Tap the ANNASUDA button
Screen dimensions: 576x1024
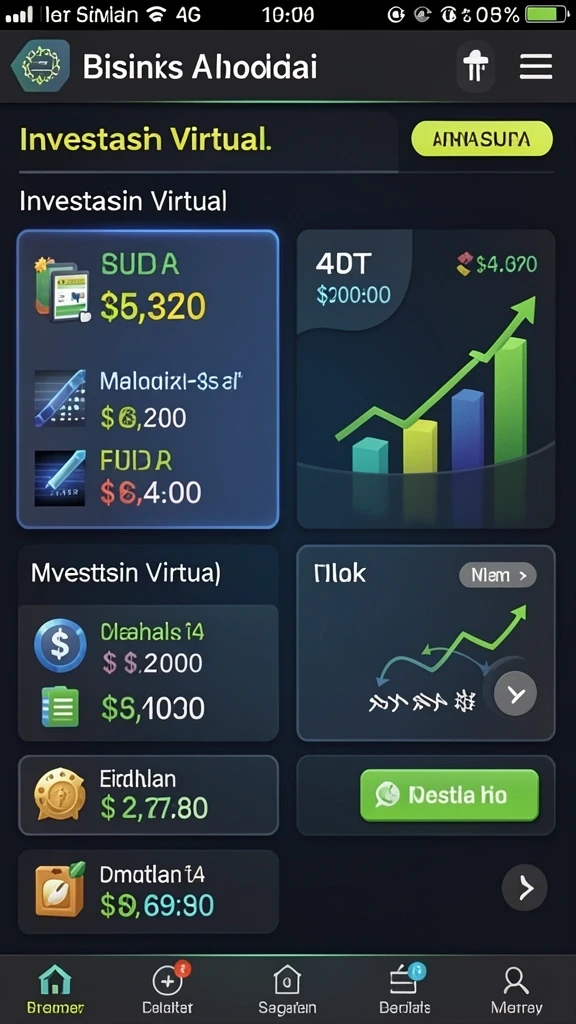[482, 138]
